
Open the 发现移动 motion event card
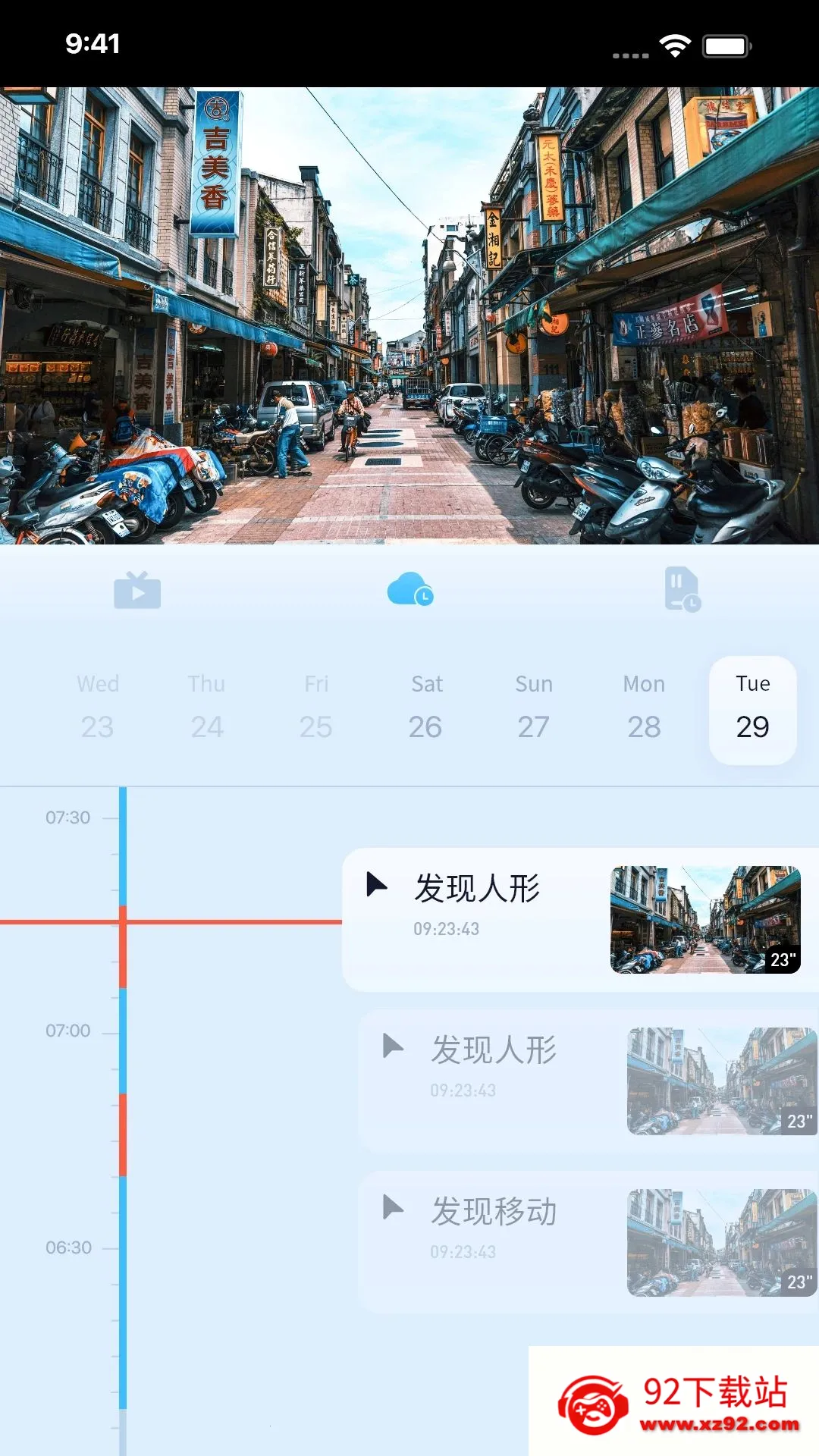point(588,1242)
